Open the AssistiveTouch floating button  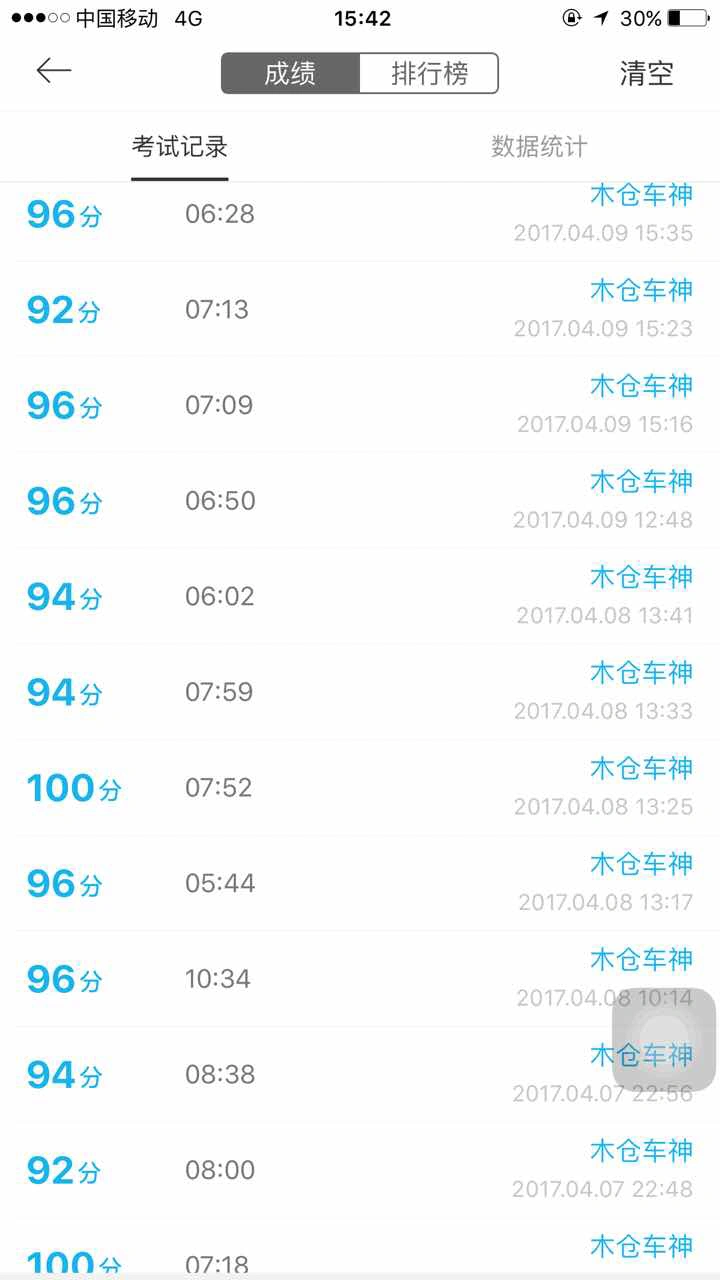[x=664, y=1039]
